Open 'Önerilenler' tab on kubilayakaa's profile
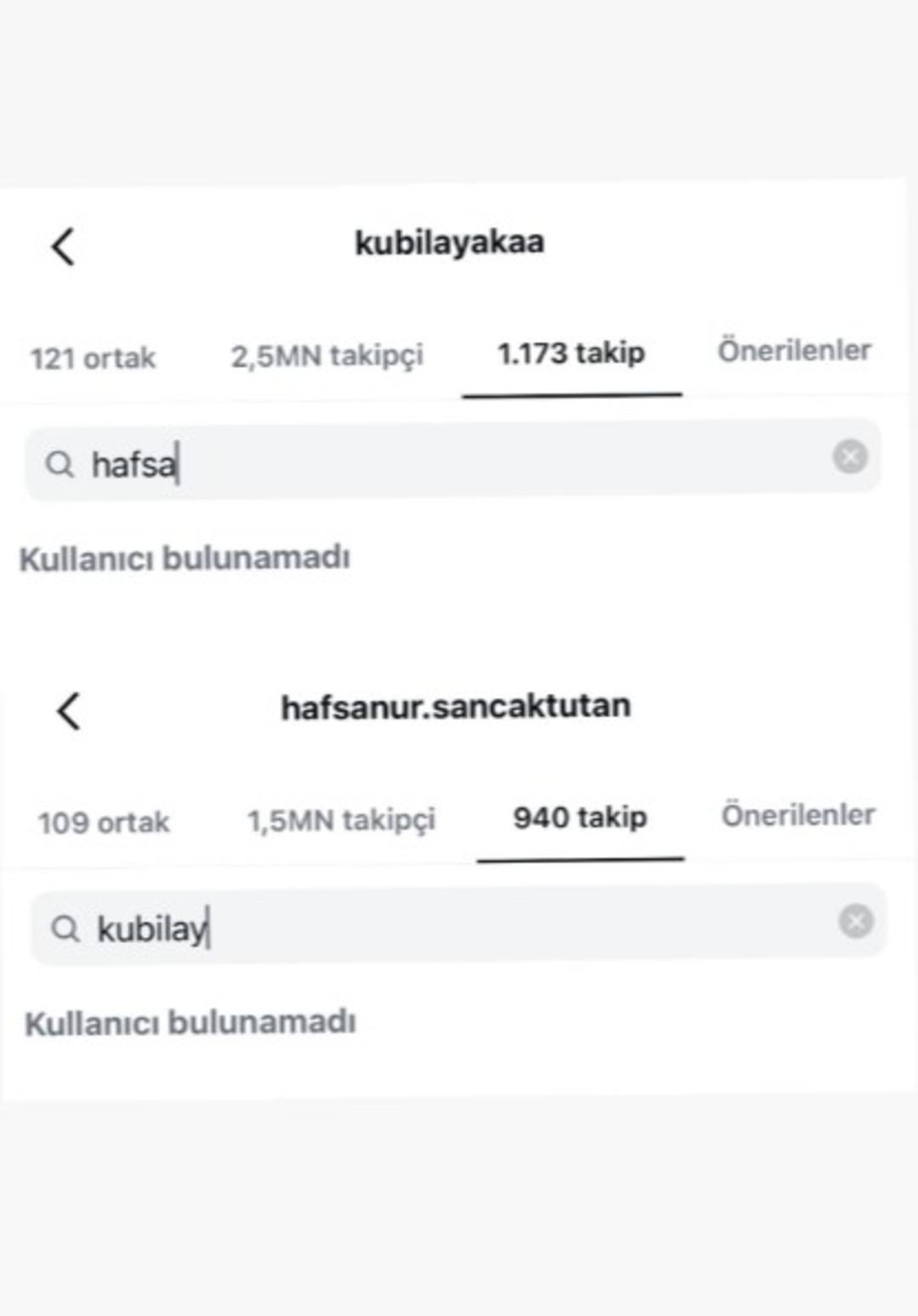The height and width of the screenshot is (1316, 918). coord(795,349)
